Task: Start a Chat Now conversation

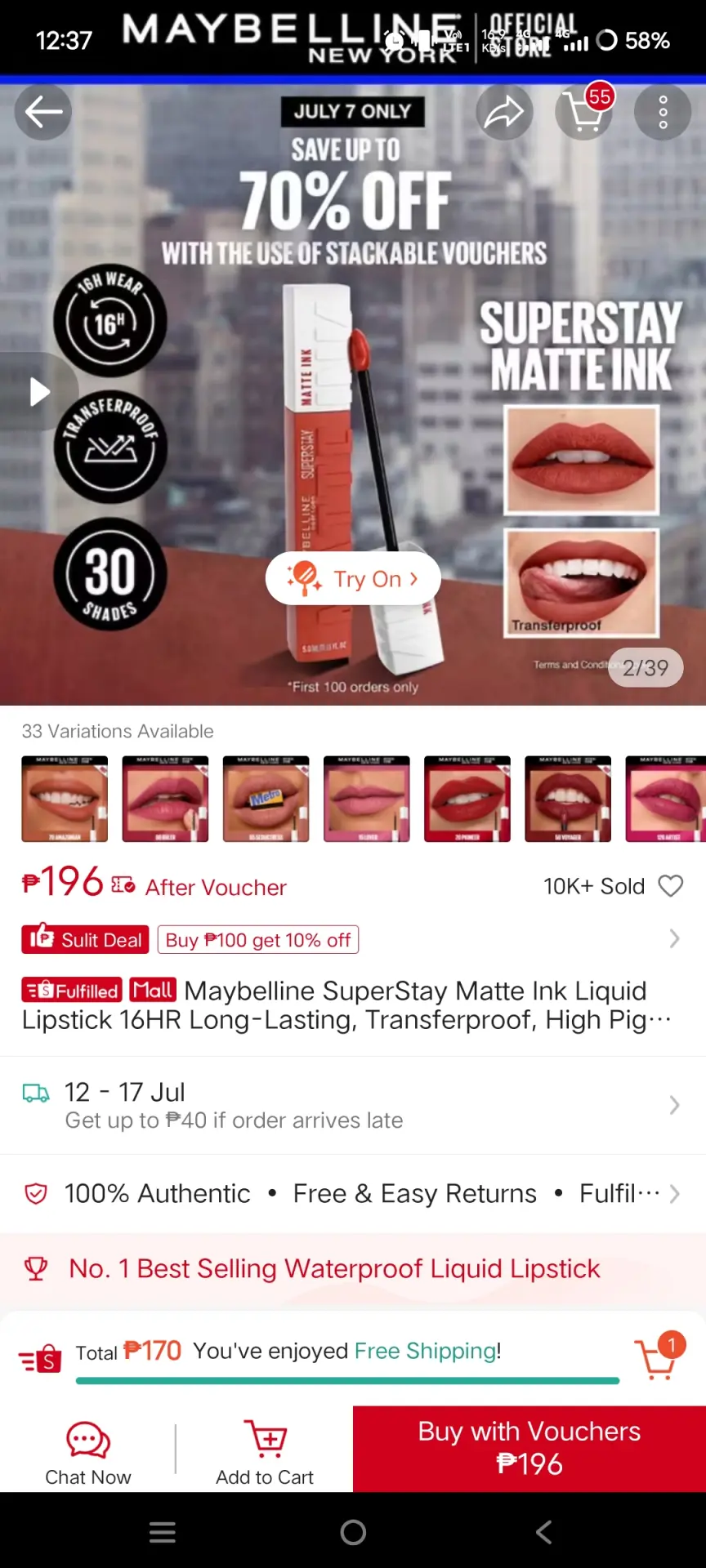Action: coord(88,1452)
